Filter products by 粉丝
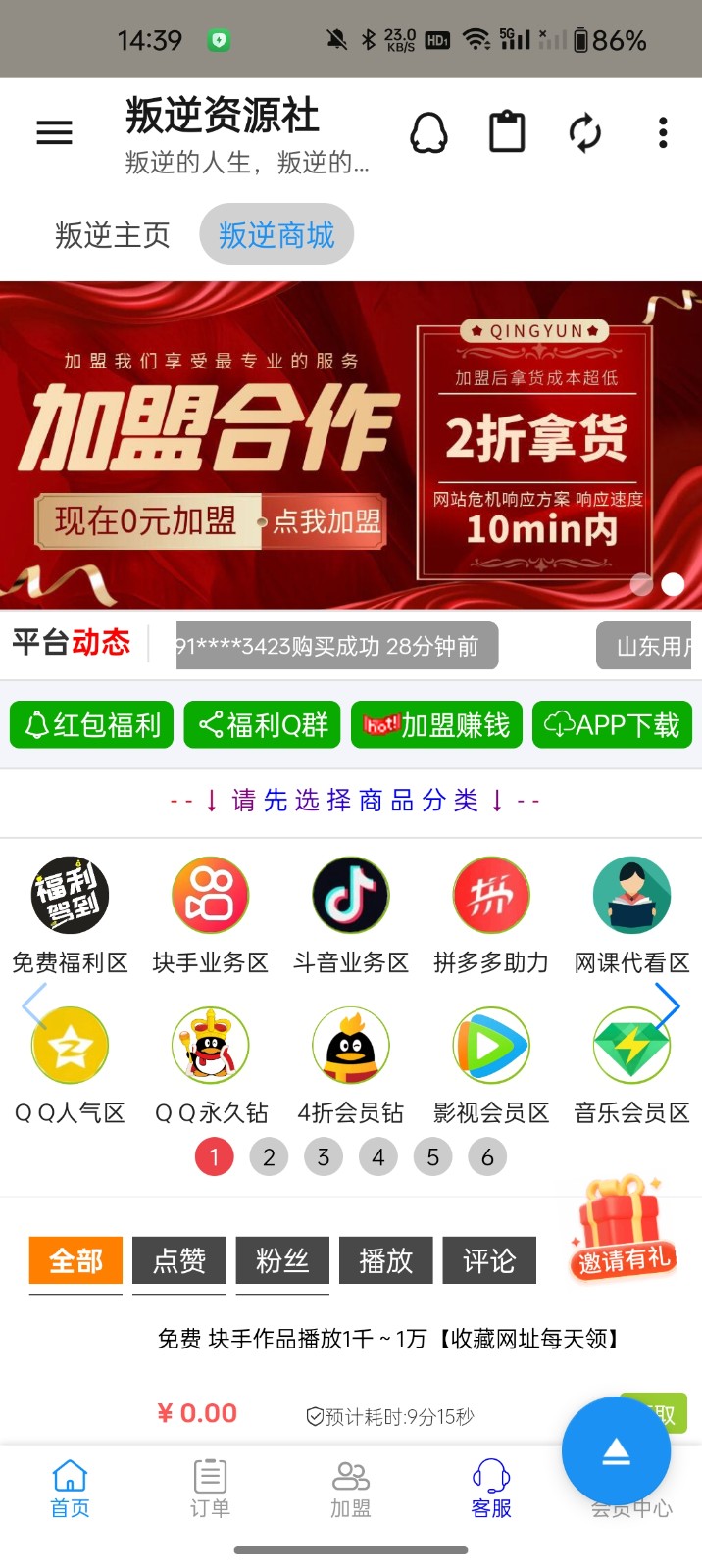The height and width of the screenshot is (1568, 702). click(x=282, y=1260)
